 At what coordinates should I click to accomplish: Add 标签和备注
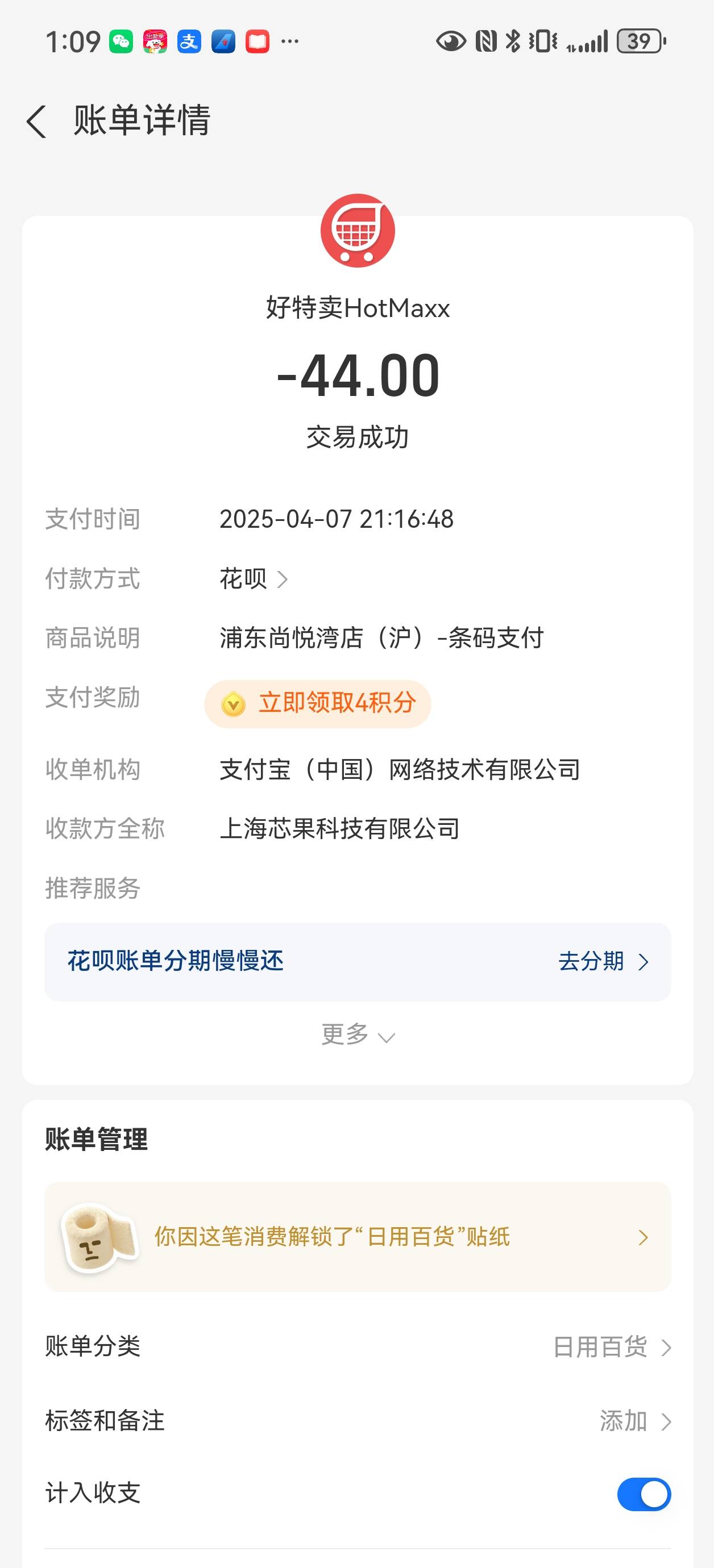click(x=358, y=1421)
